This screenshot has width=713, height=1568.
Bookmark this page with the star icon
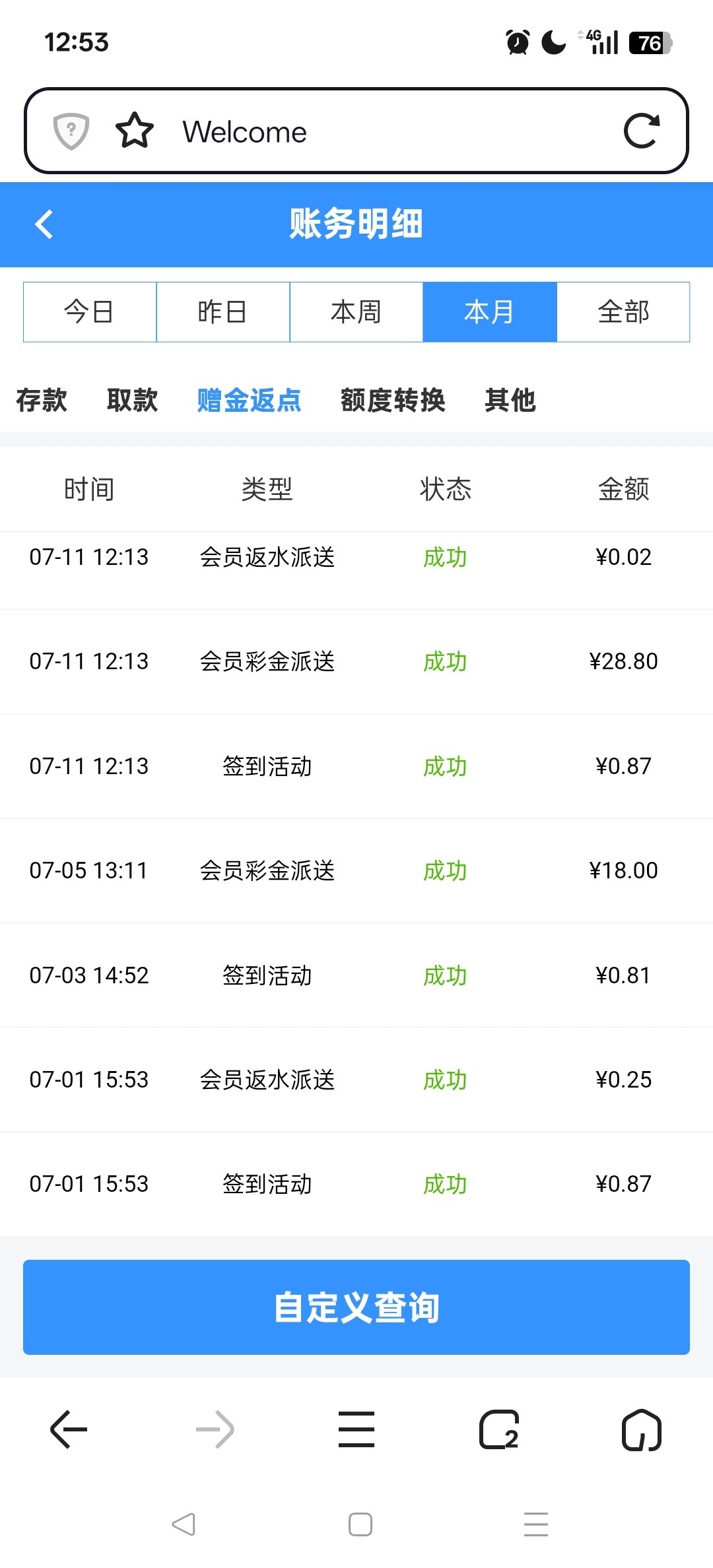coord(135,131)
